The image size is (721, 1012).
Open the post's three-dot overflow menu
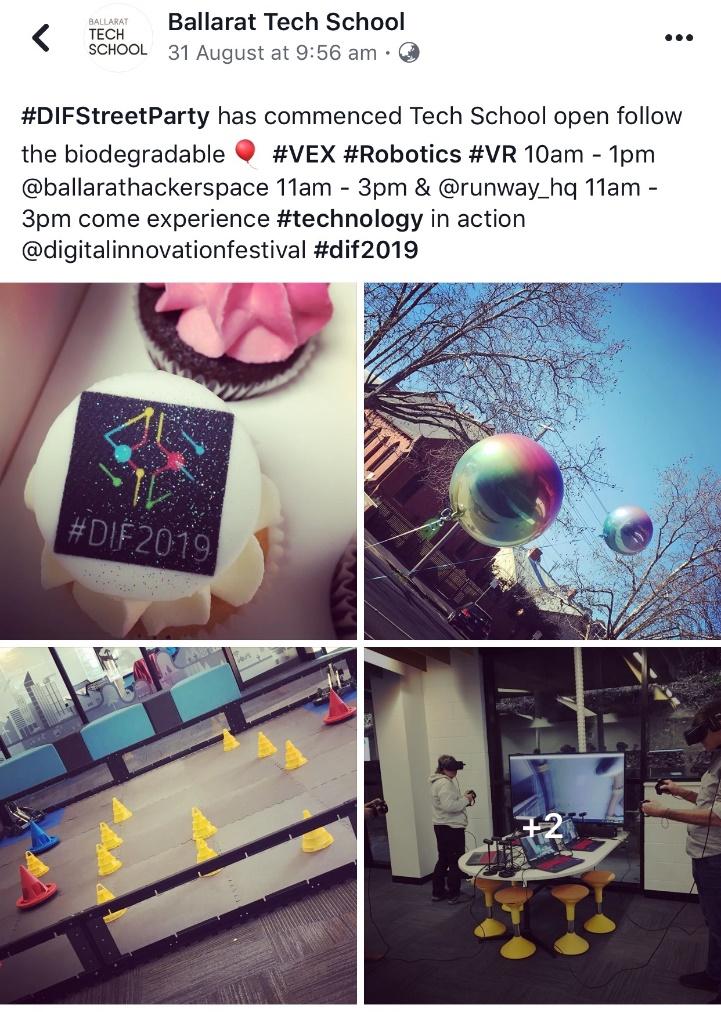pos(678,38)
